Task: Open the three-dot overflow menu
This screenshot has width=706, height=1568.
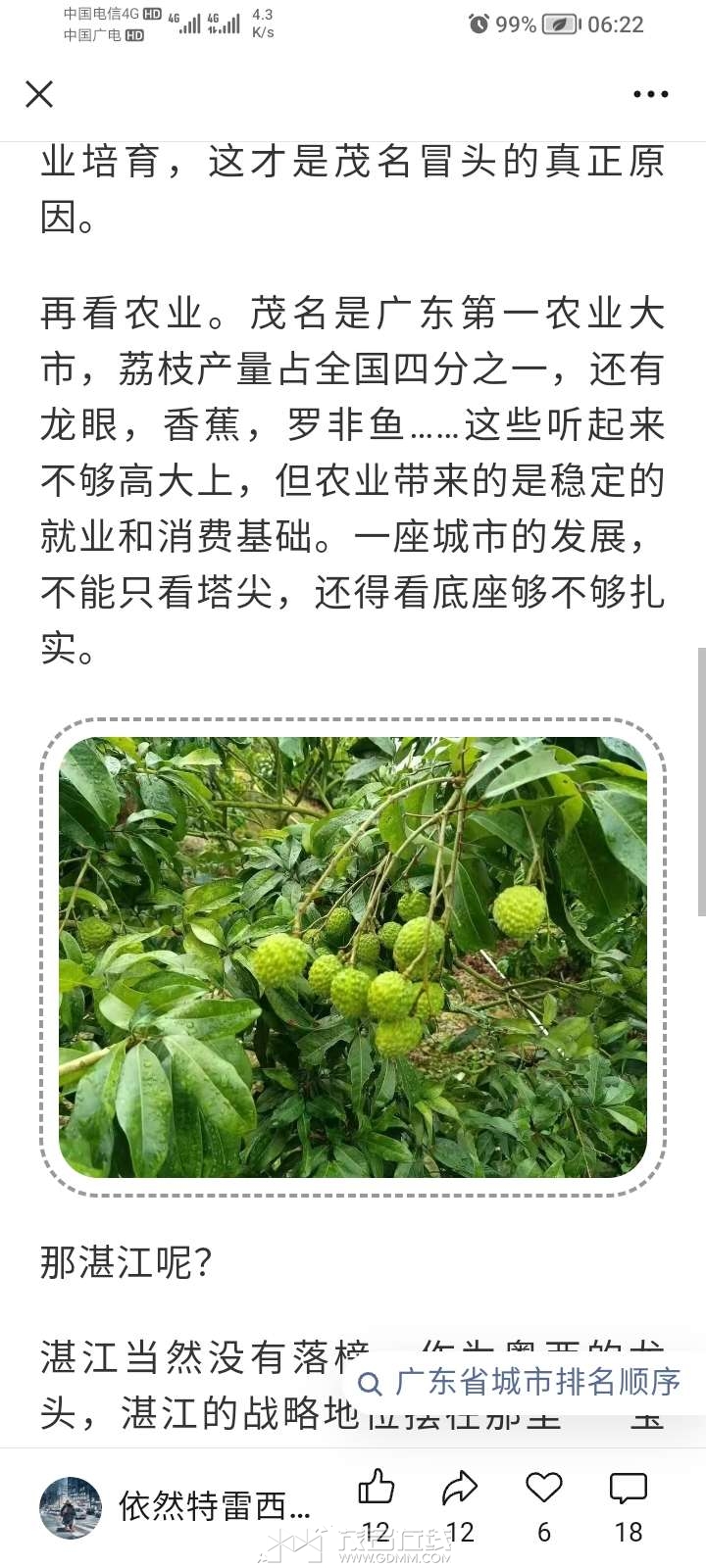Action: point(650,94)
